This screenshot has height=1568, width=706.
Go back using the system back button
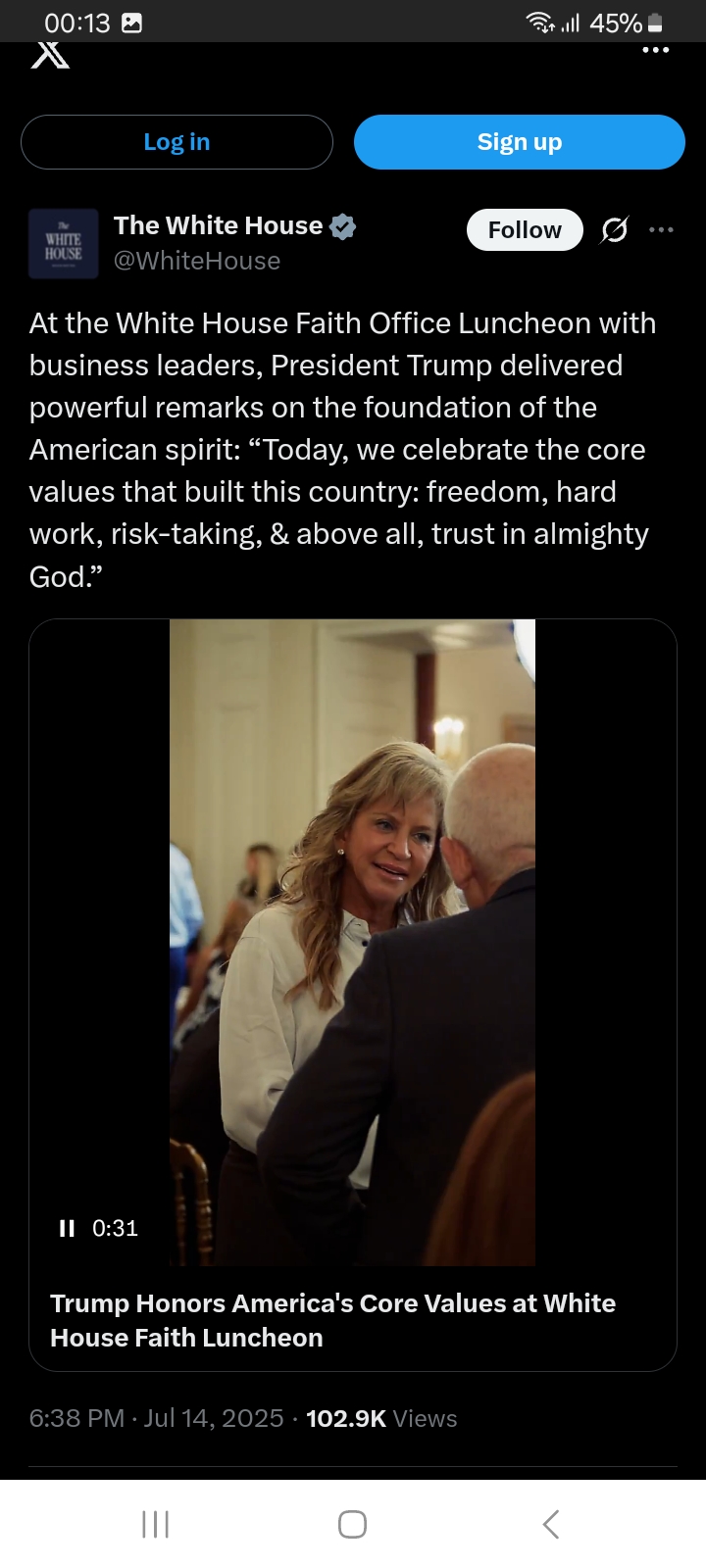(551, 1524)
